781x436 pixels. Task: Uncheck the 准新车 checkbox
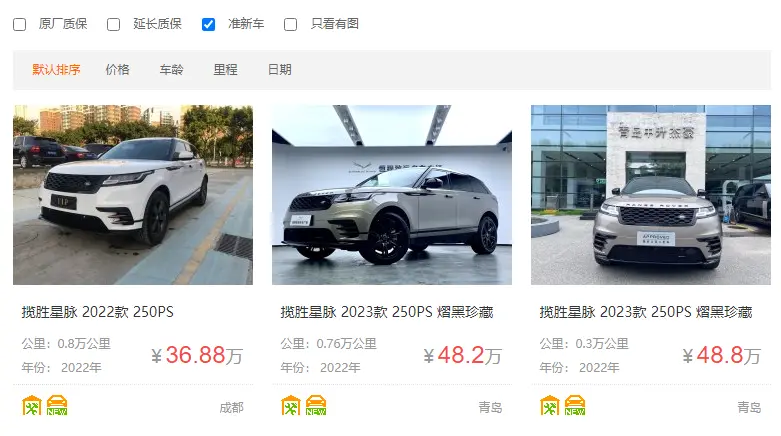[x=208, y=24]
